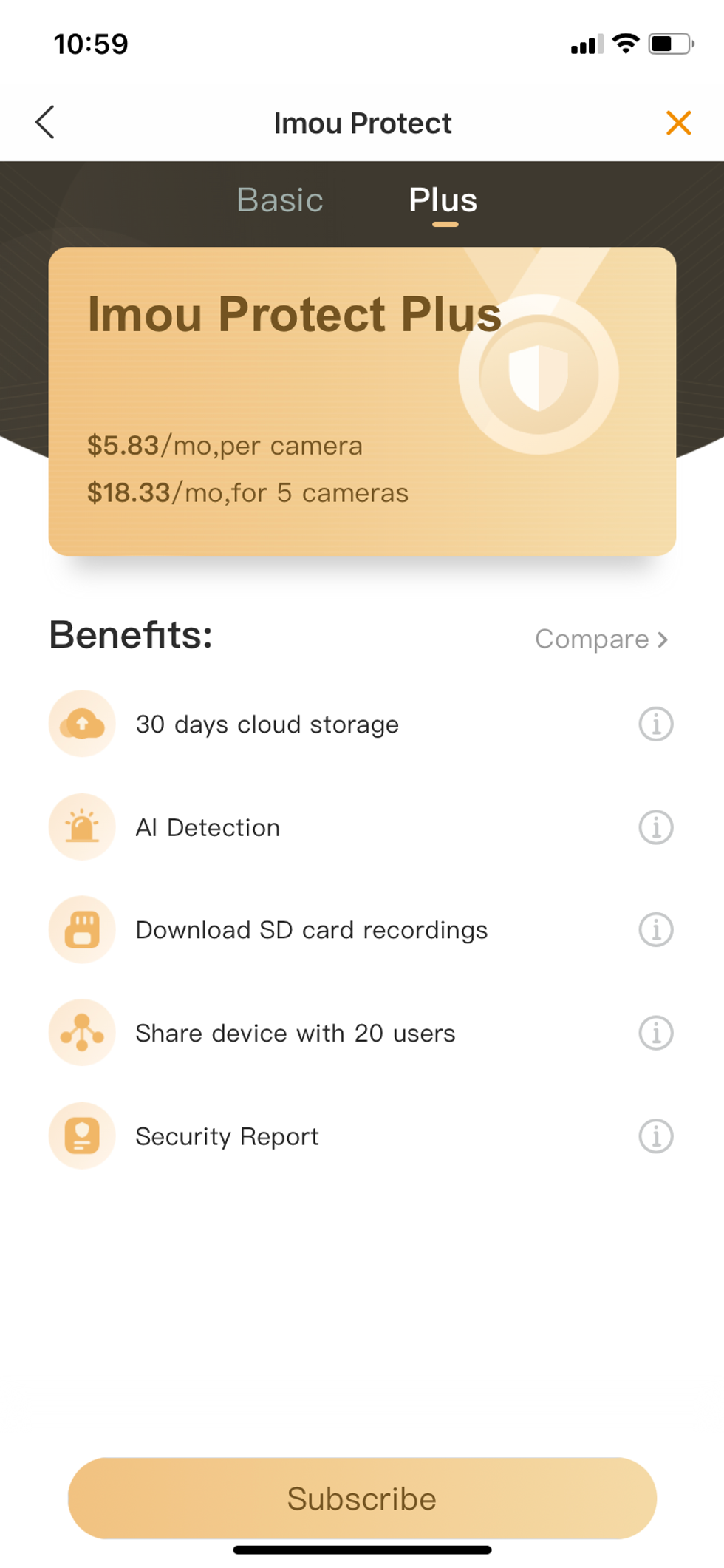
Task: Switch to the Basic plan tab
Action: (x=280, y=200)
